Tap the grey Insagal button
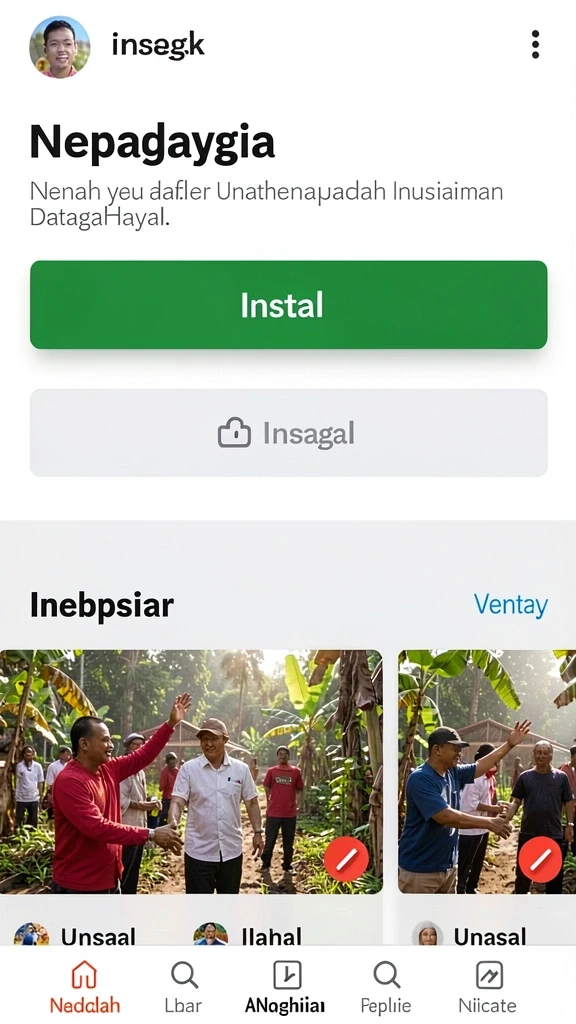Image resolution: width=576 pixels, height=1024 pixels. pyautogui.click(x=288, y=432)
